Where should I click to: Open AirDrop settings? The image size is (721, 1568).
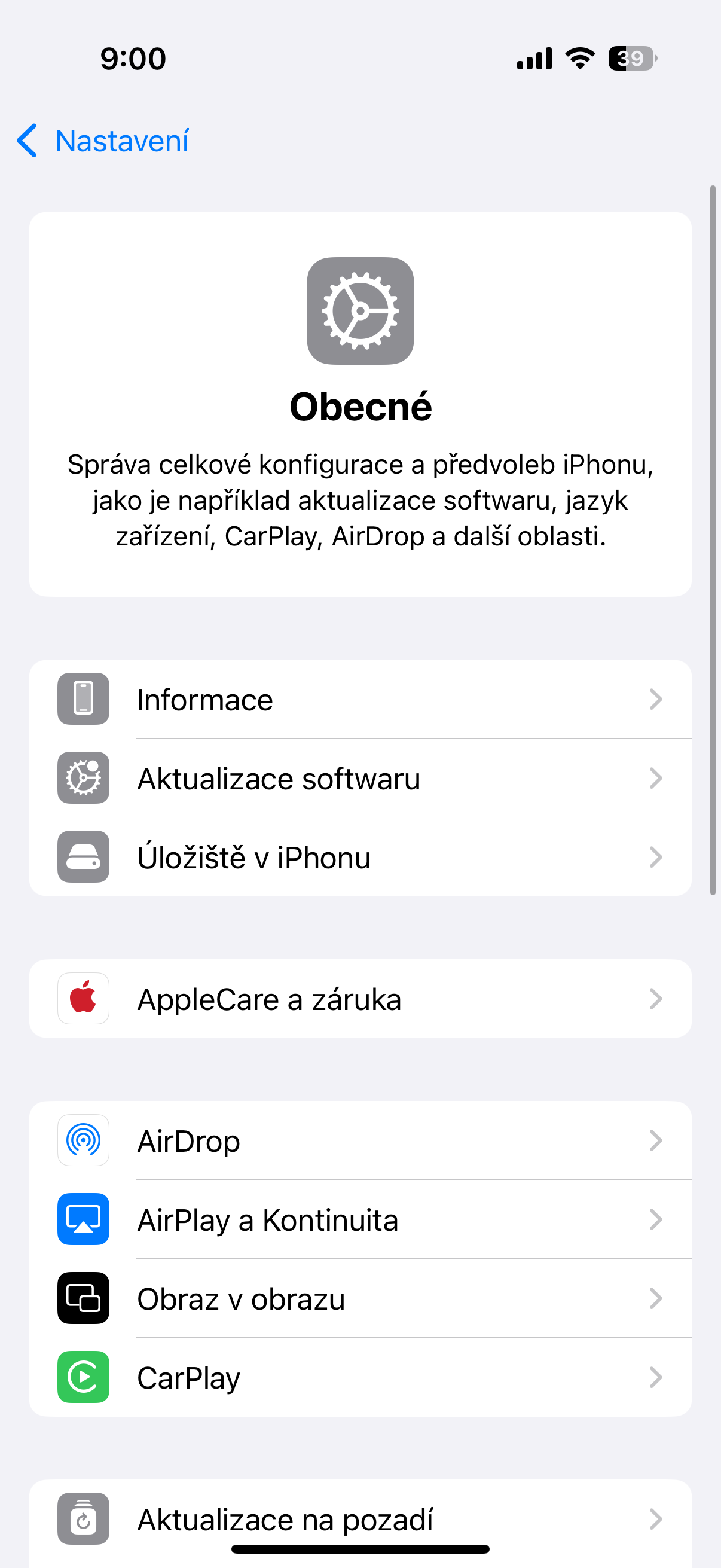359,1140
